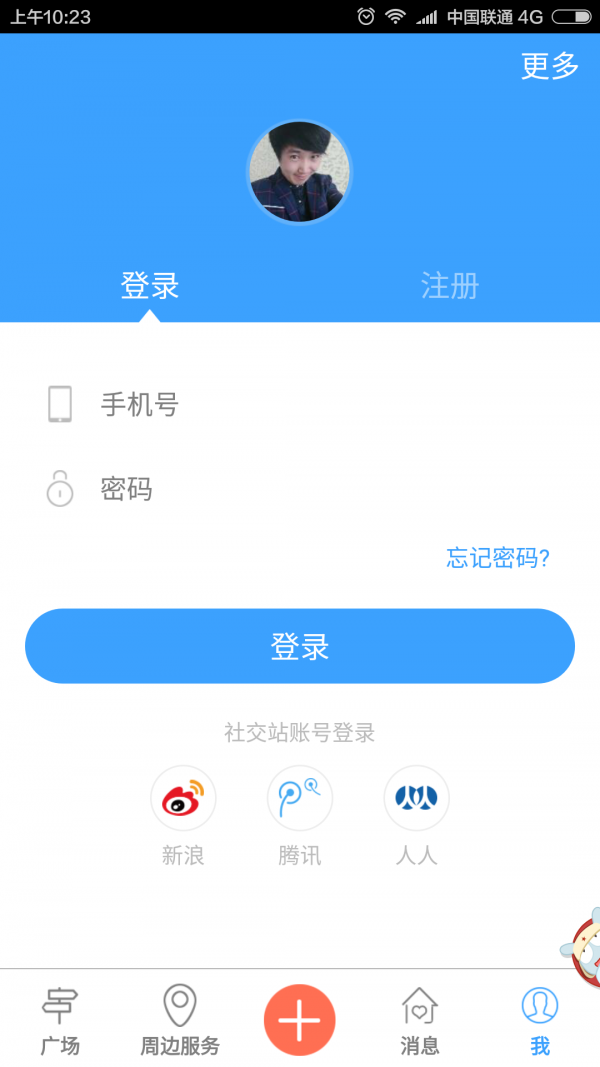The width and height of the screenshot is (600, 1067).
Task: Open the 我 tab
Action: [x=540, y=1020]
